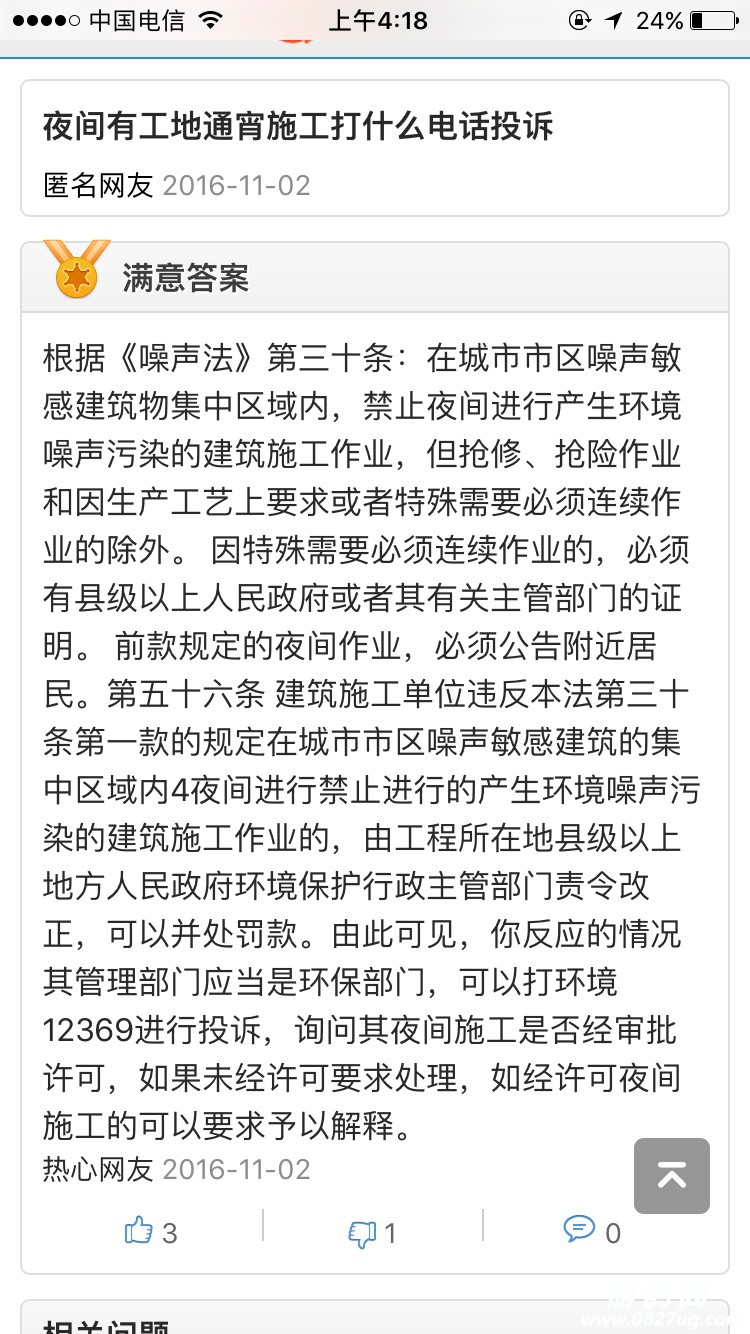Open comments on the answer
750x1334 pixels.
[579, 1229]
